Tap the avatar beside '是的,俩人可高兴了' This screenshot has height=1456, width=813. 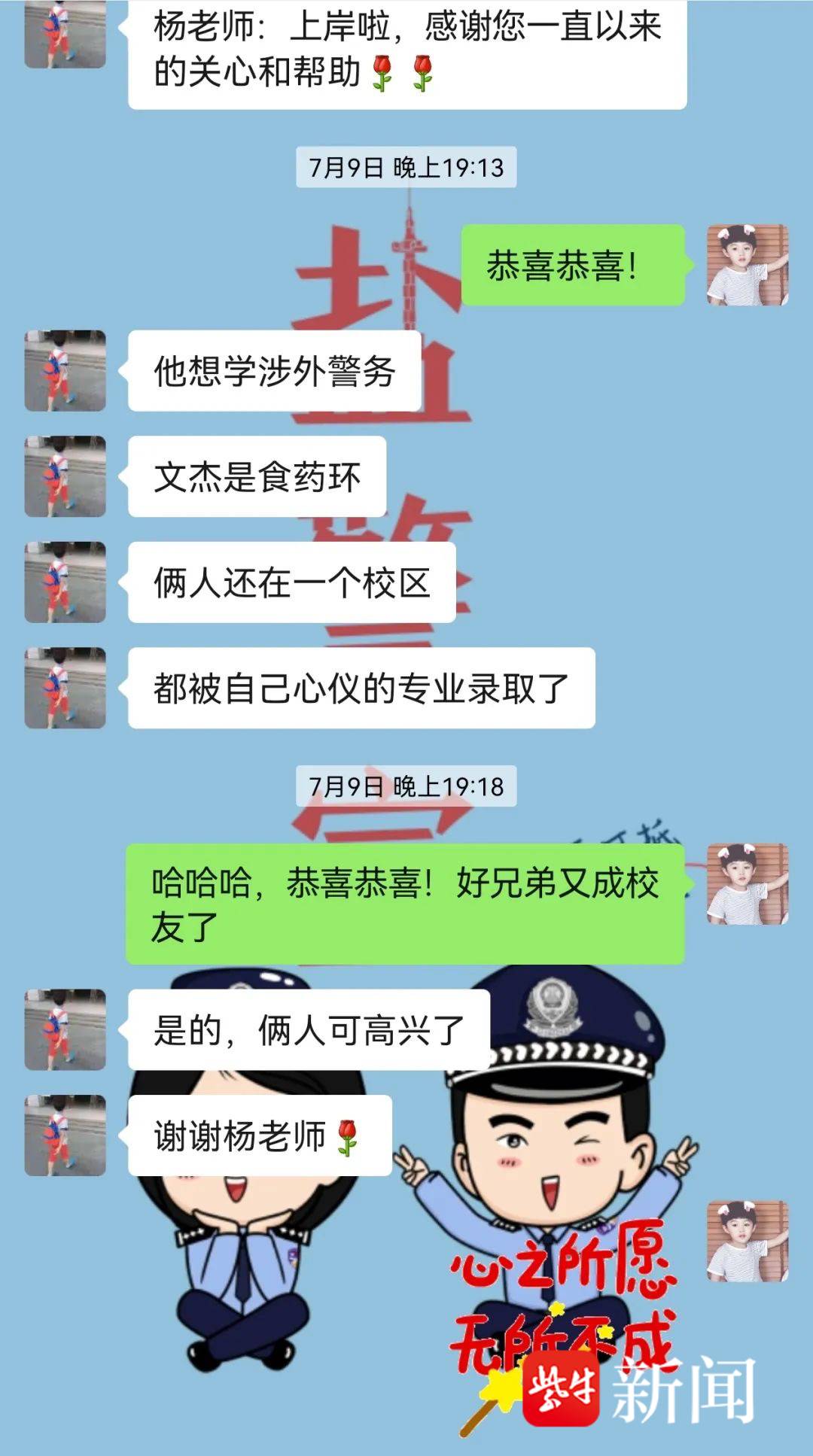(65, 1029)
